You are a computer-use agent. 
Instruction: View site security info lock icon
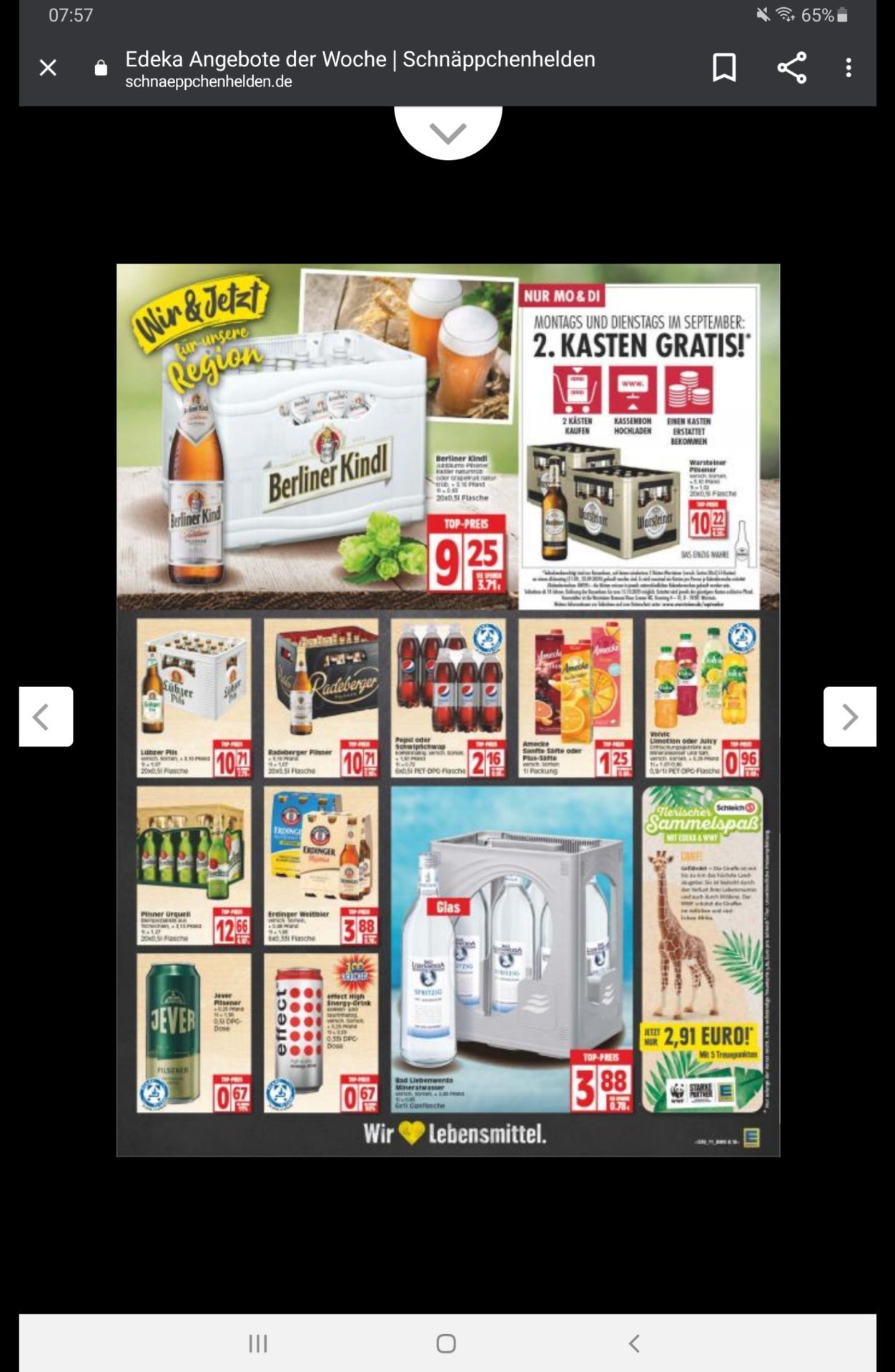click(x=101, y=69)
